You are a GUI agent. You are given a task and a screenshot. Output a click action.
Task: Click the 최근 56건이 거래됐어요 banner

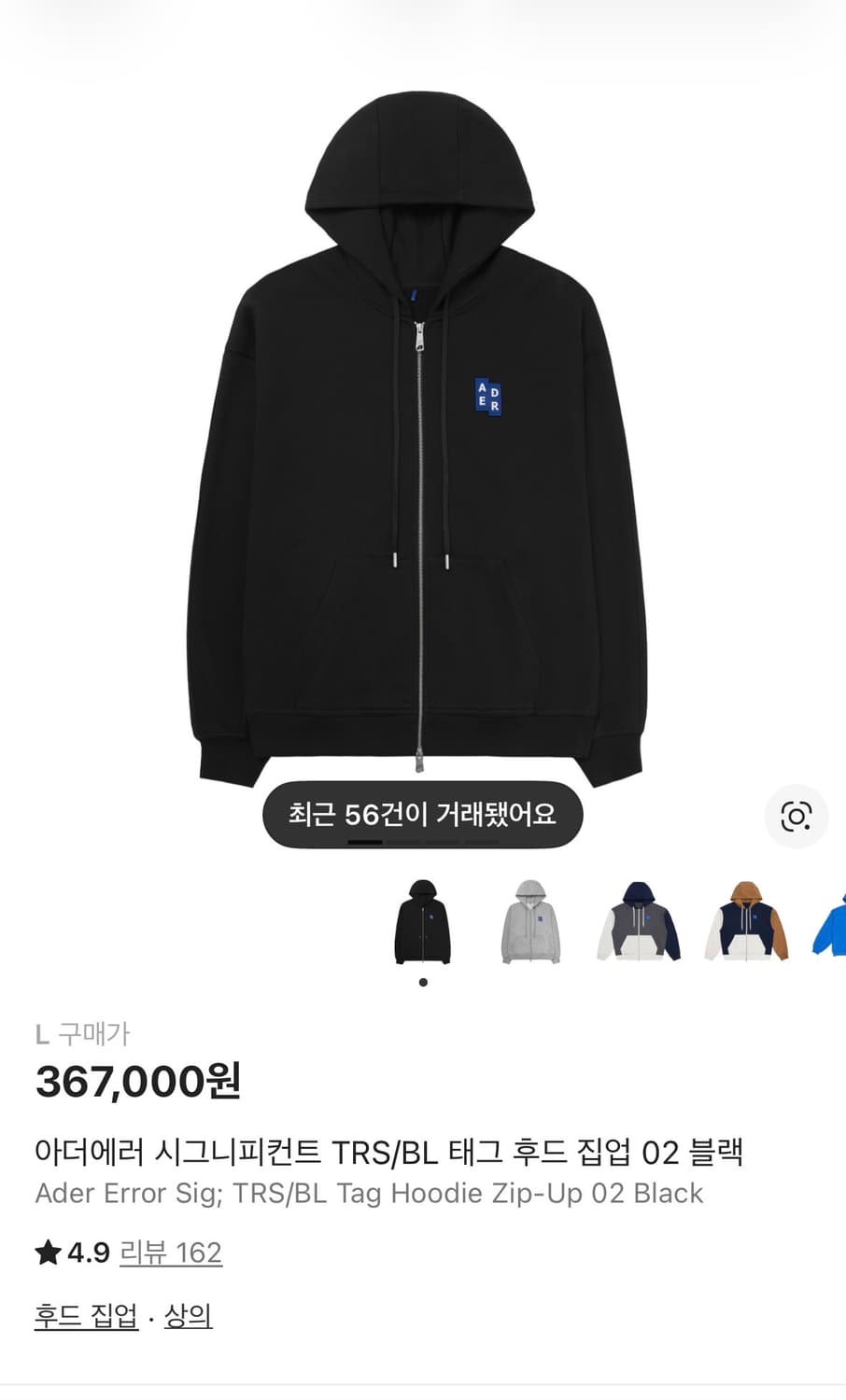point(422,814)
